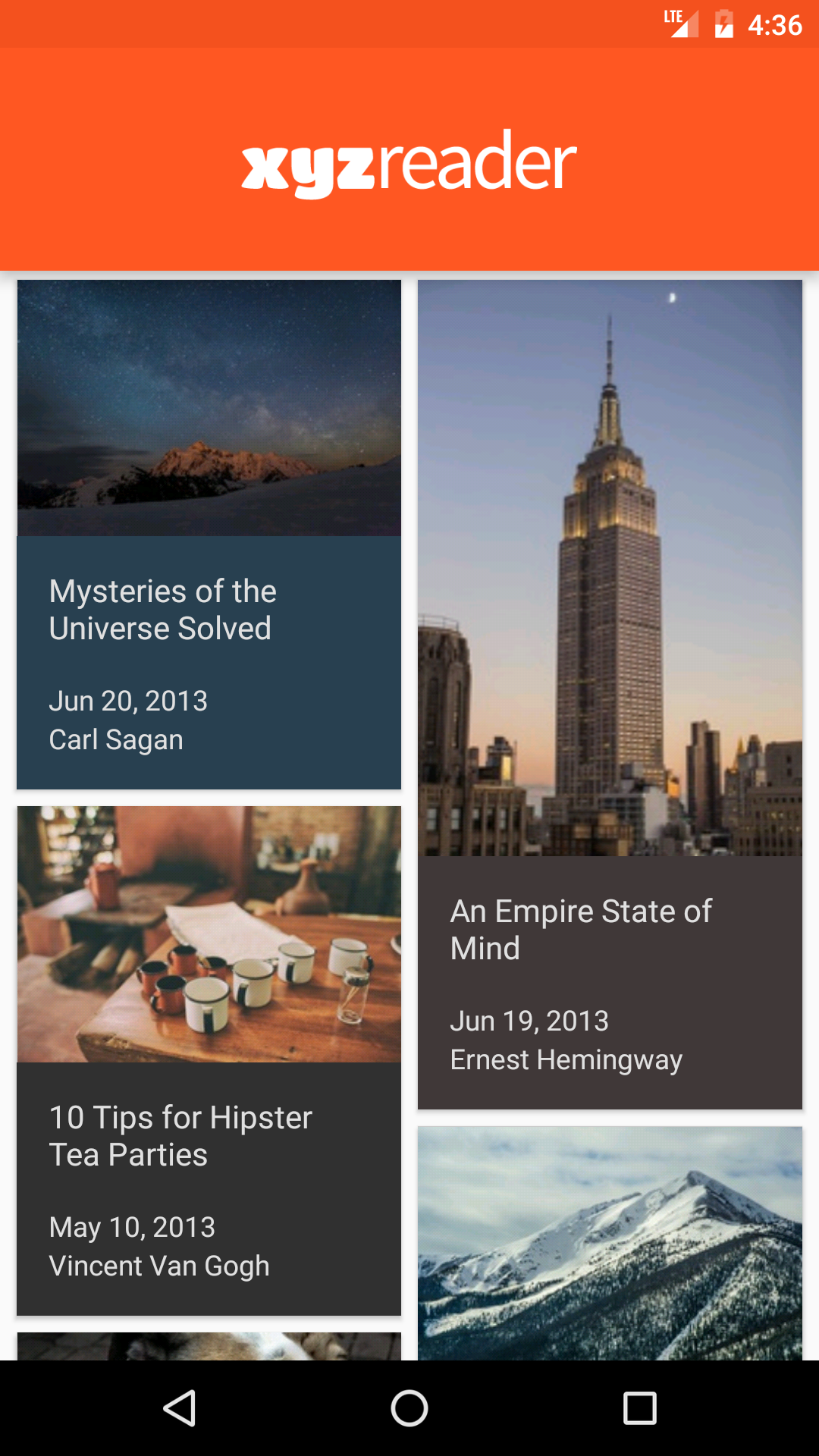
Task: Open the snowy mountain article card
Action: pos(610,1242)
